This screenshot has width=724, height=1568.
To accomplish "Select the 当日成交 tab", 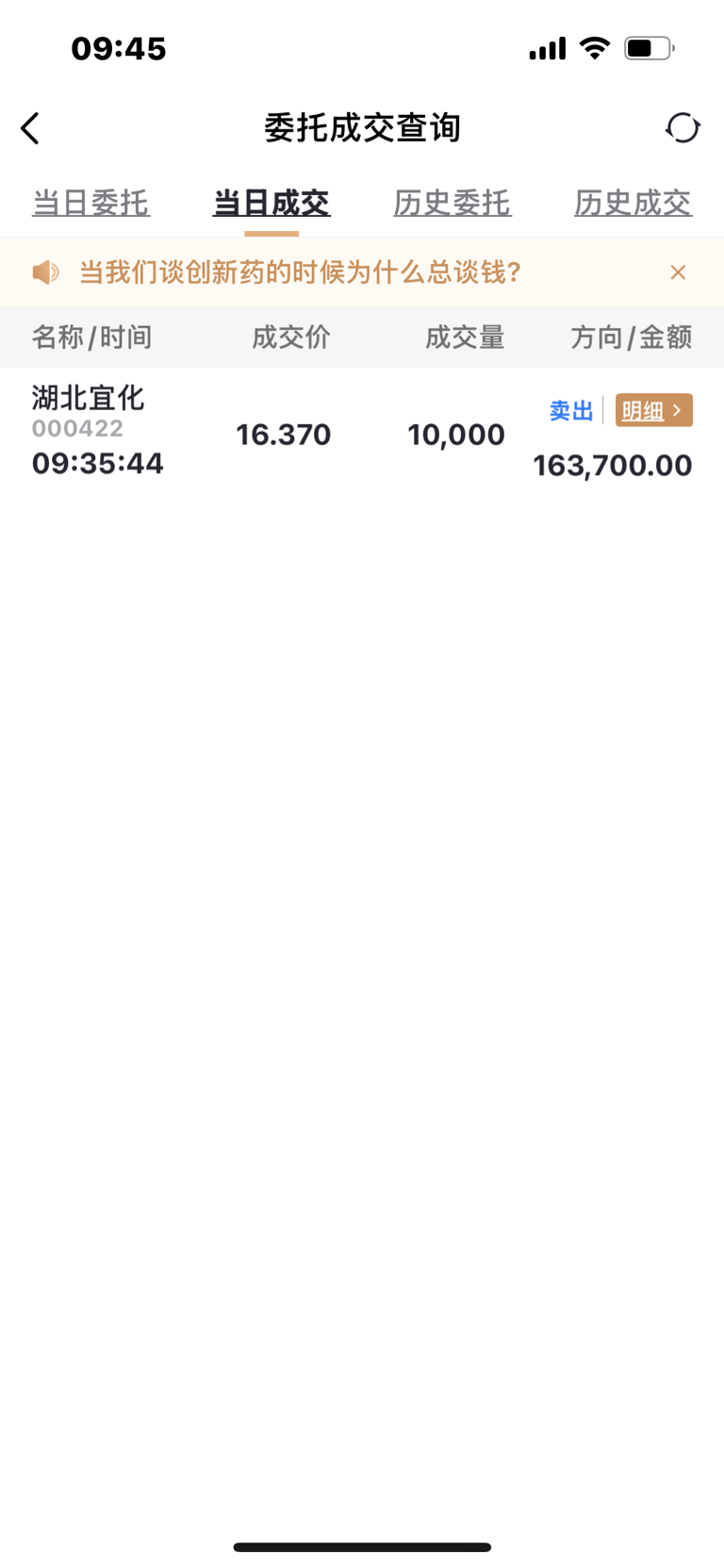I will click(x=271, y=203).
